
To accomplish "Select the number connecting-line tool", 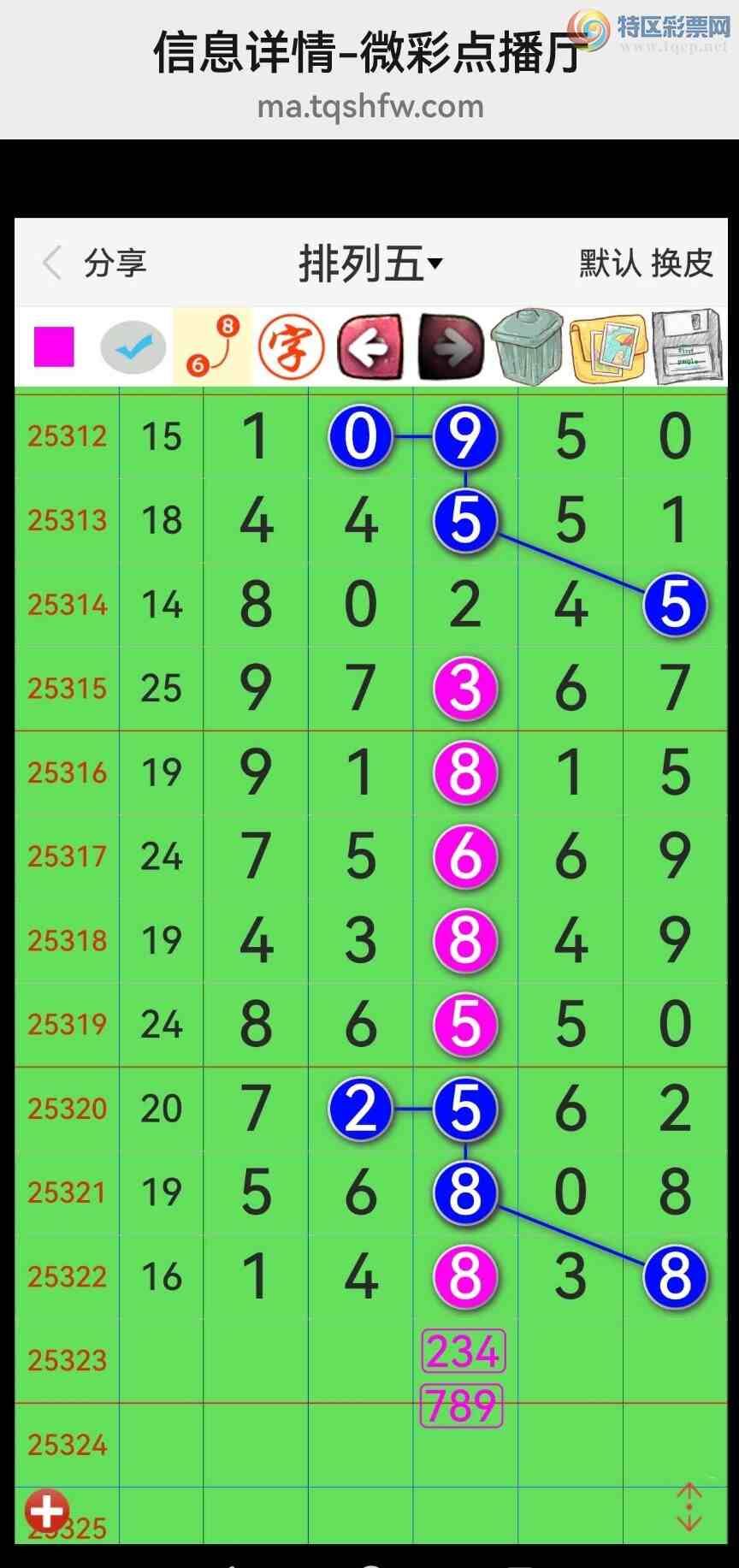I will click(x=213, y=346).
